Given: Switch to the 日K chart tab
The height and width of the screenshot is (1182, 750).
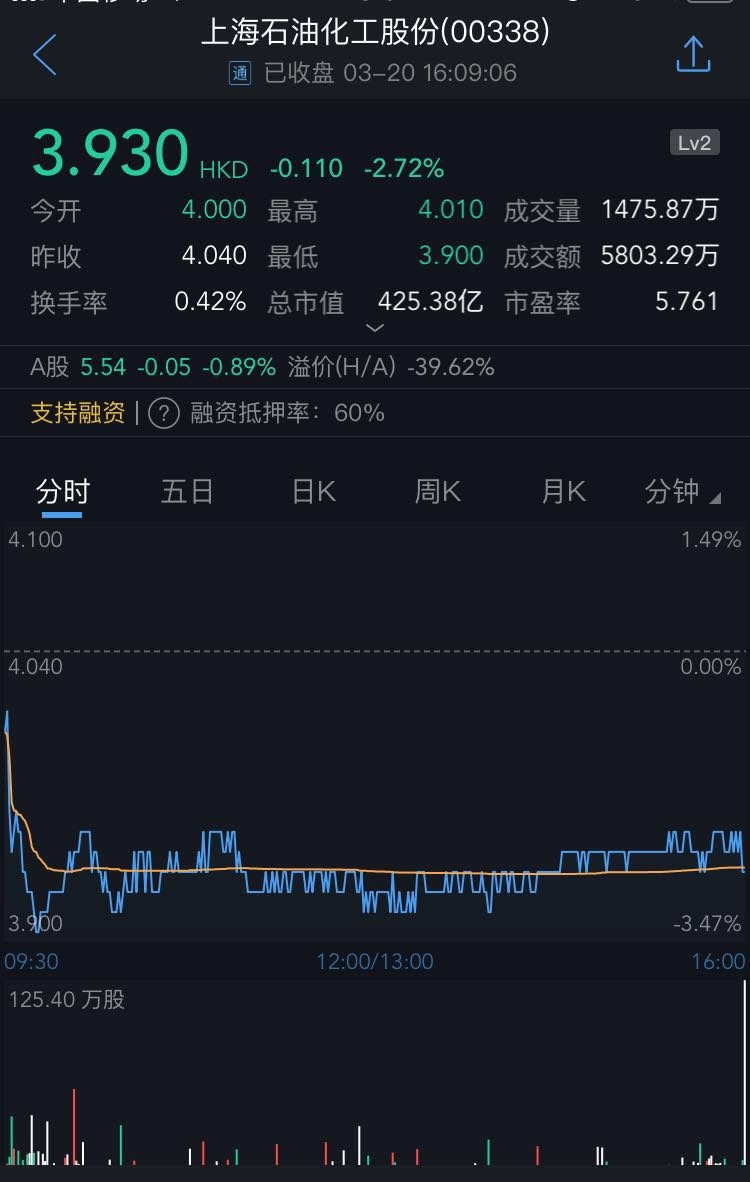Looking at the screenshot, I should pos(313,492).
